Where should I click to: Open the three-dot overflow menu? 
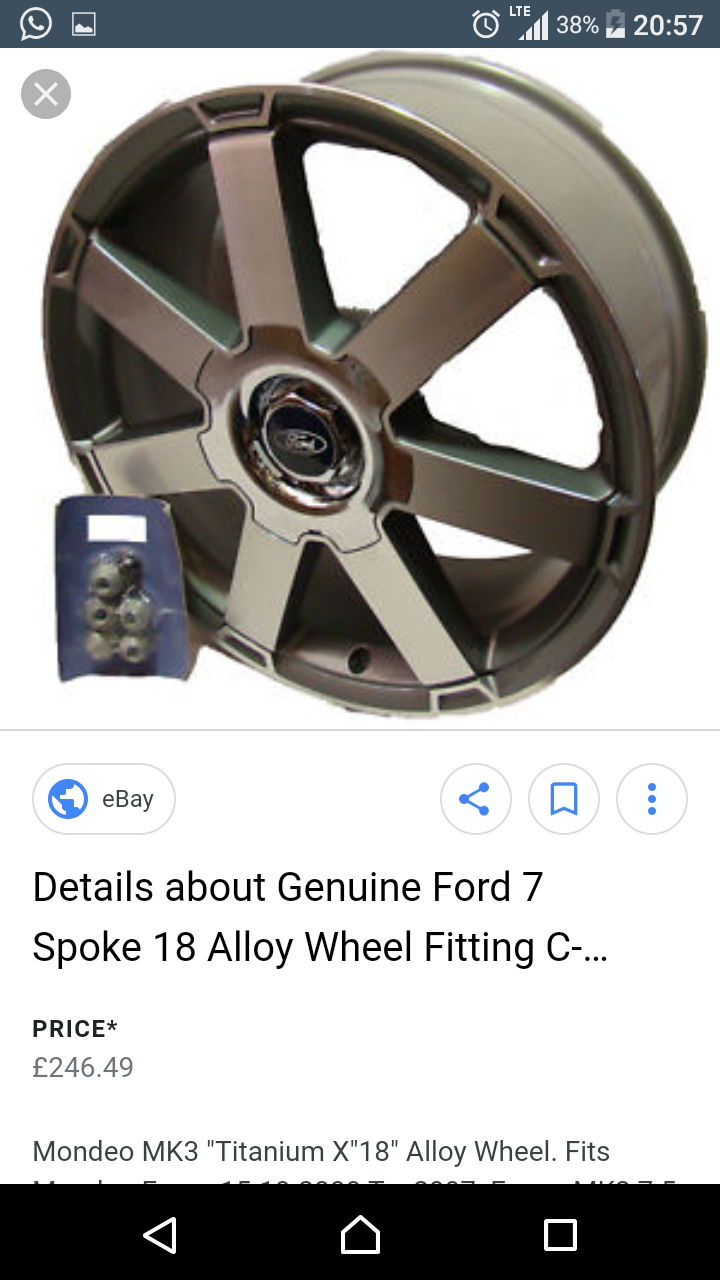click(652, 799)
